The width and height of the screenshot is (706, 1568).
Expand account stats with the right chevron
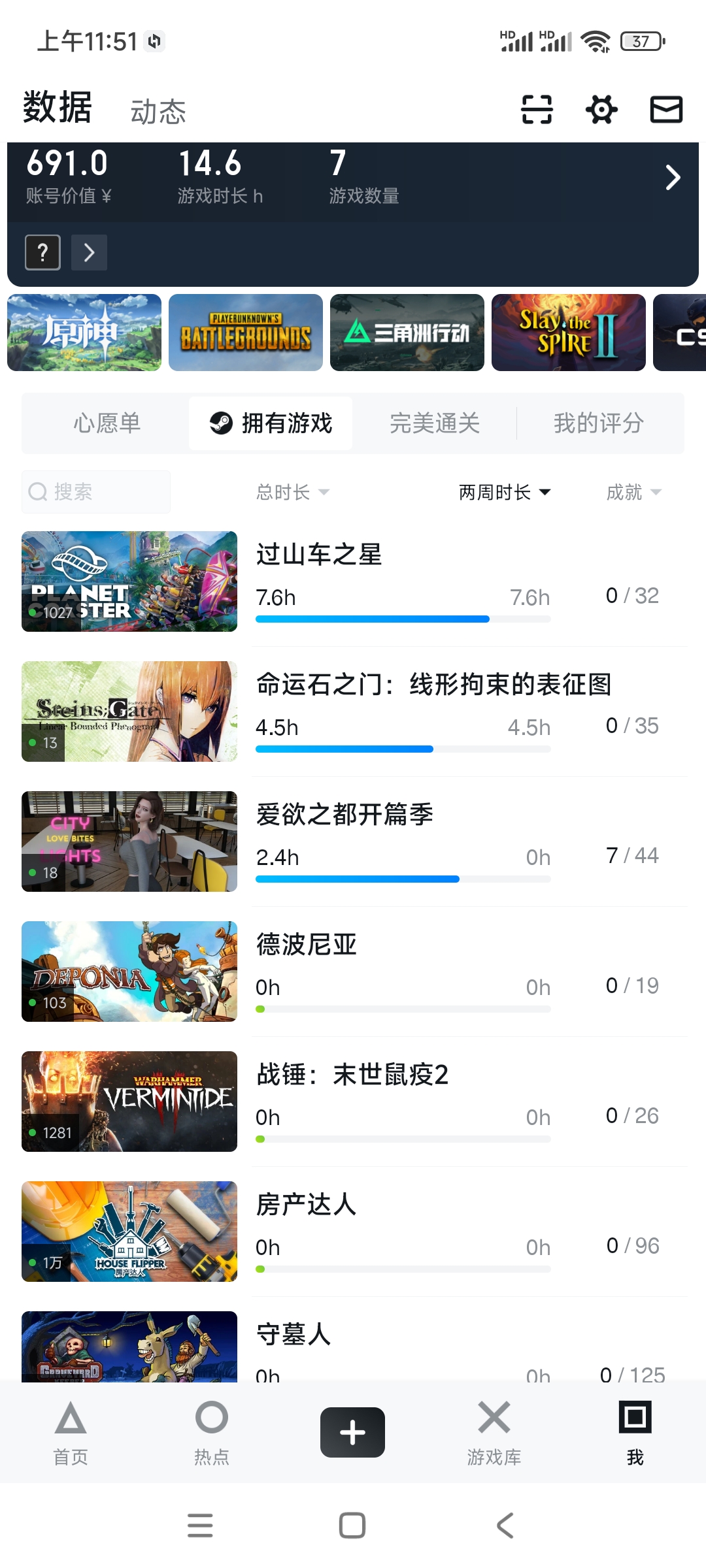tap(673, 178)
